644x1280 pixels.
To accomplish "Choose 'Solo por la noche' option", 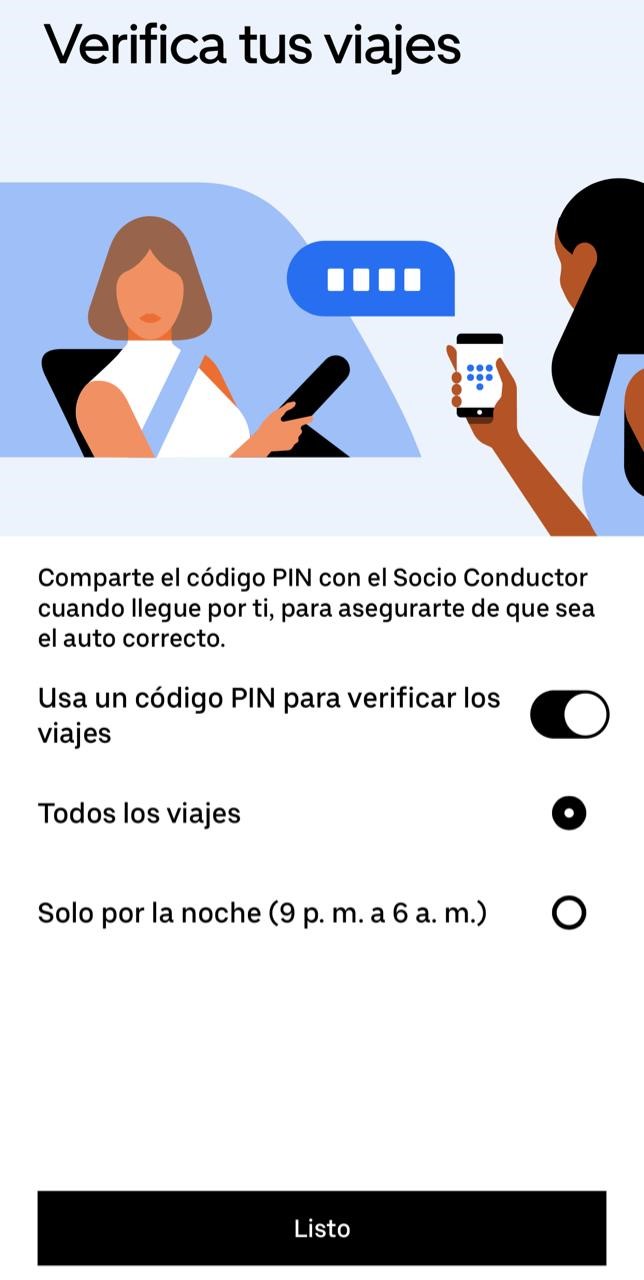I will click(568, 913).
